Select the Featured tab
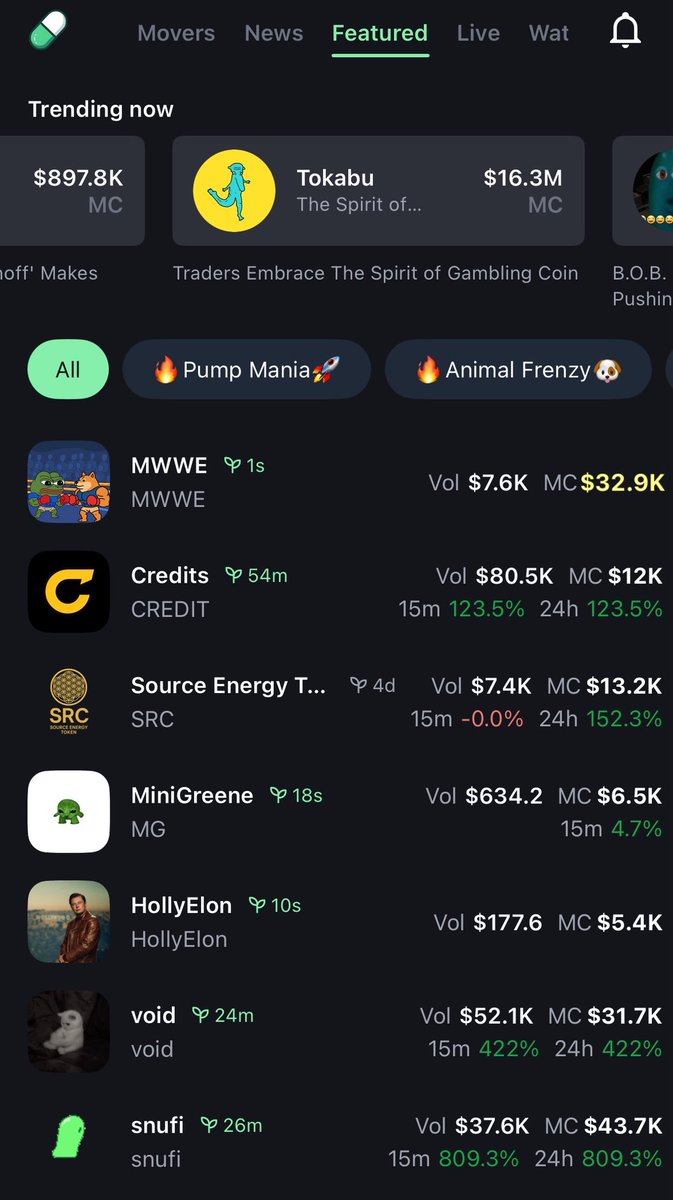Screen dimensions: 673x1200 (x=380, y=33)
